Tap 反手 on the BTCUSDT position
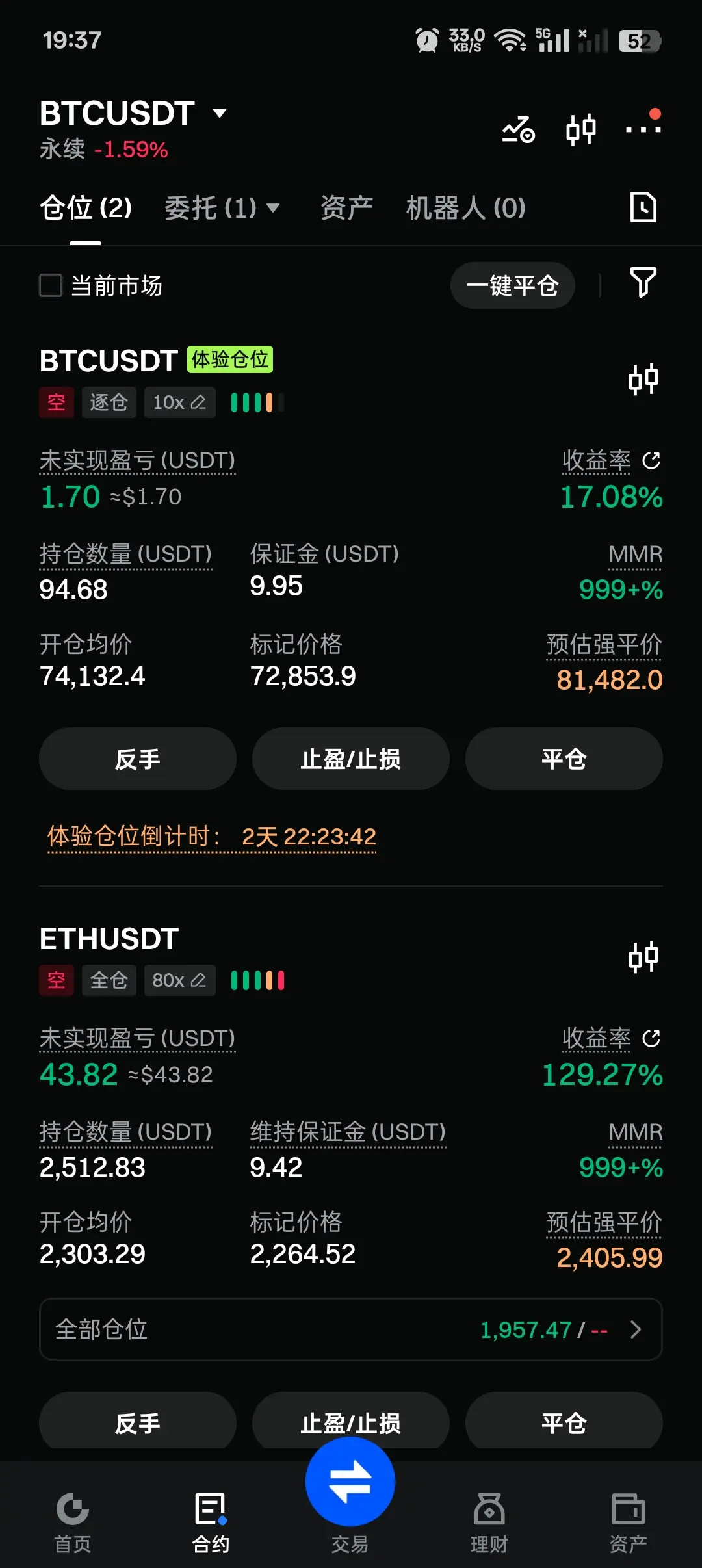Image resolution: width=702 pixels, height=1568 pixels. (x=138, y=759)
